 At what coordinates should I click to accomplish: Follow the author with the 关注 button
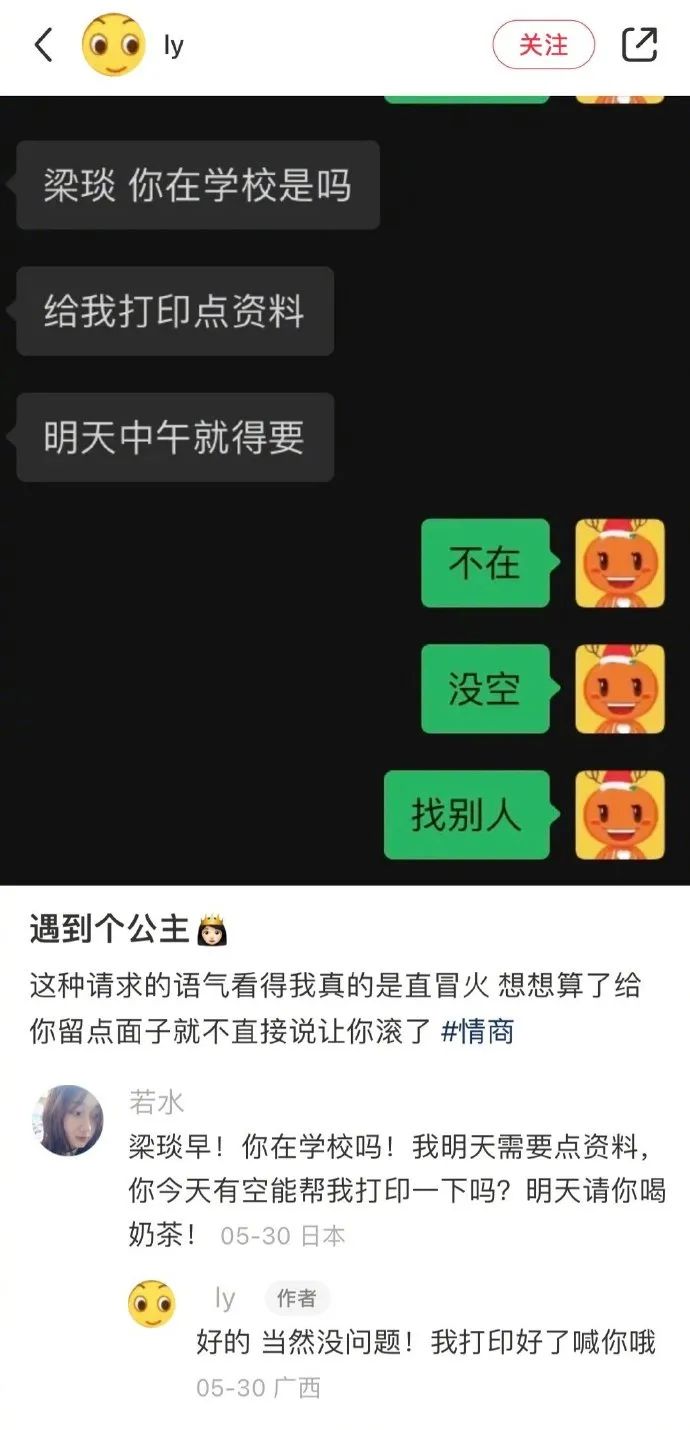(543, 45)
